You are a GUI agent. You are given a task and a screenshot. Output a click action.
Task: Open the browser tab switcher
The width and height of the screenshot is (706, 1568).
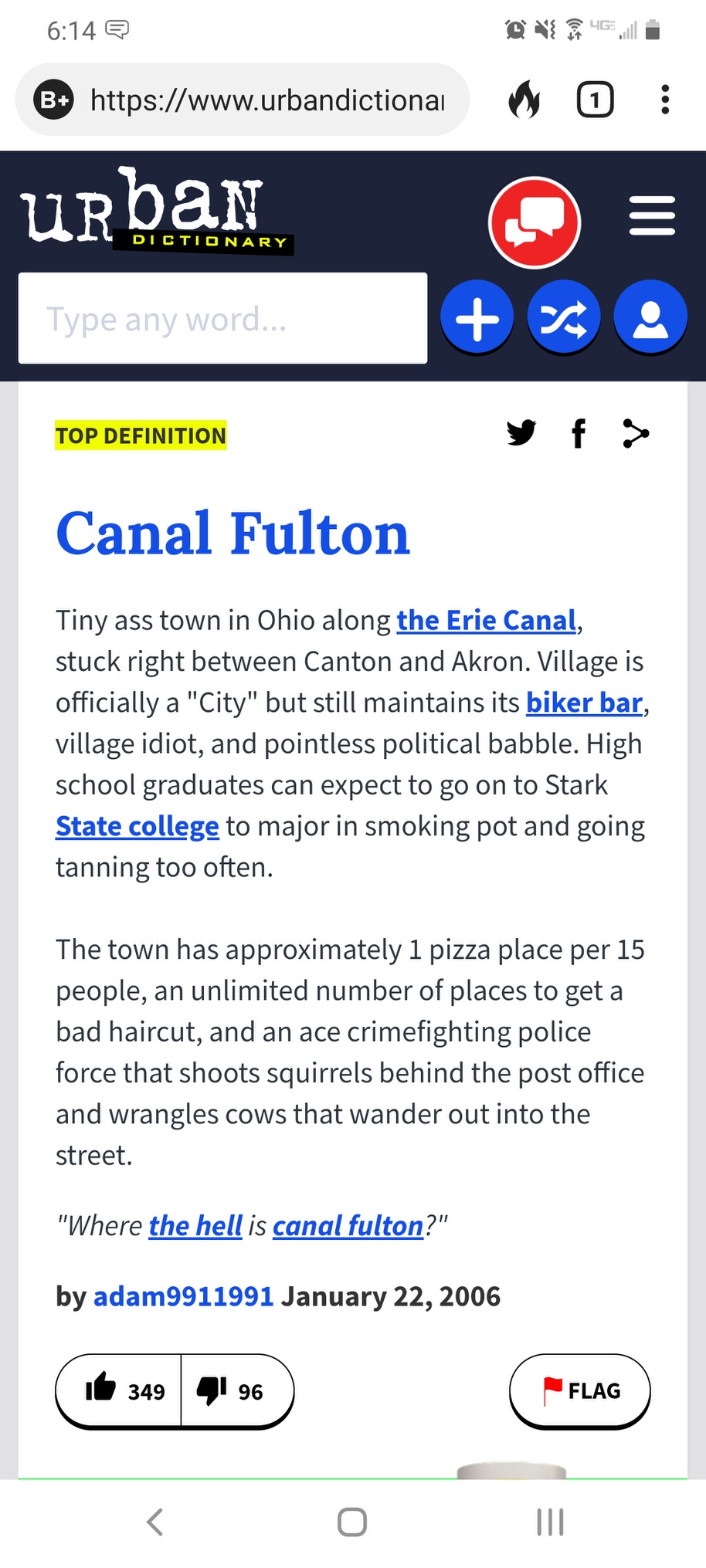click(x=595, y=100)
